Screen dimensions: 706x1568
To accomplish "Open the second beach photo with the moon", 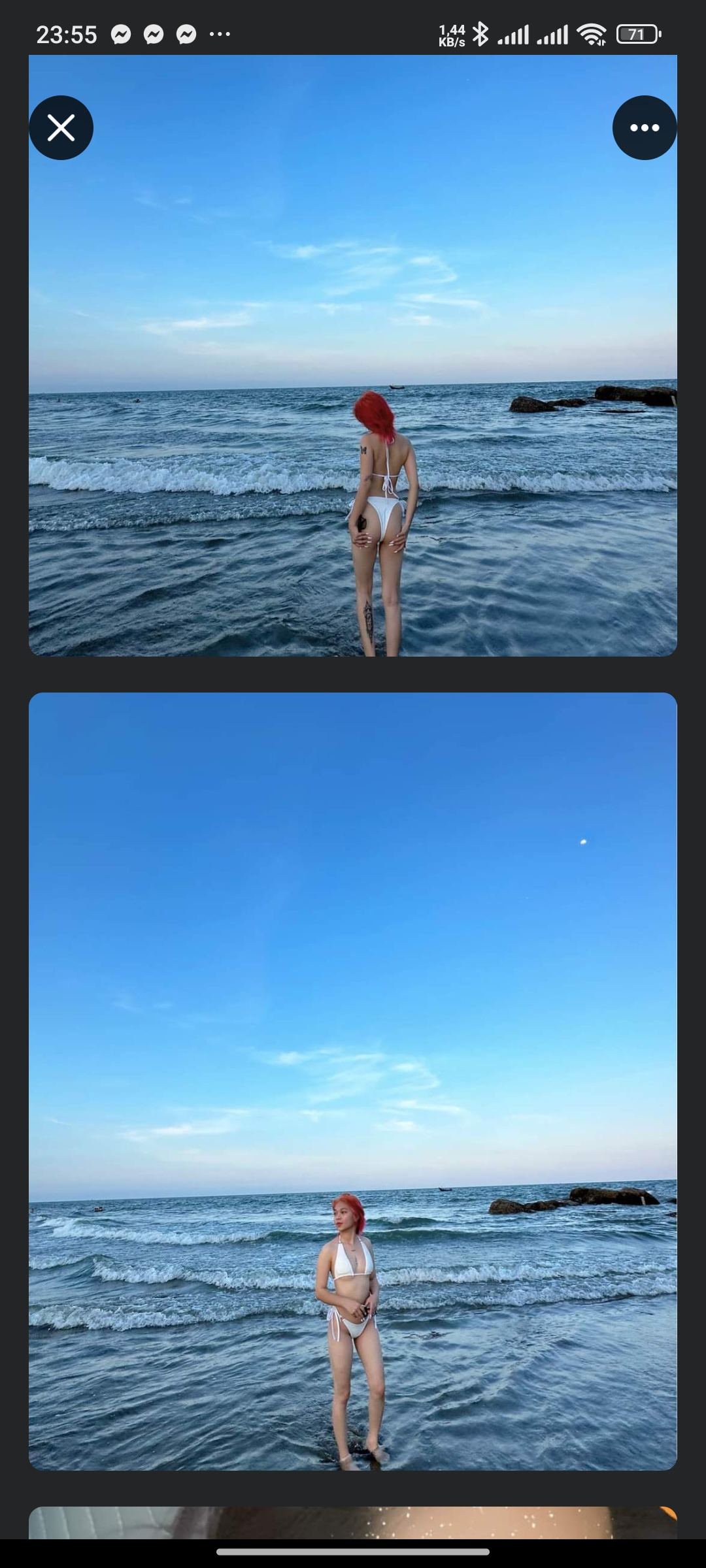I will (x=353, y=1081).
